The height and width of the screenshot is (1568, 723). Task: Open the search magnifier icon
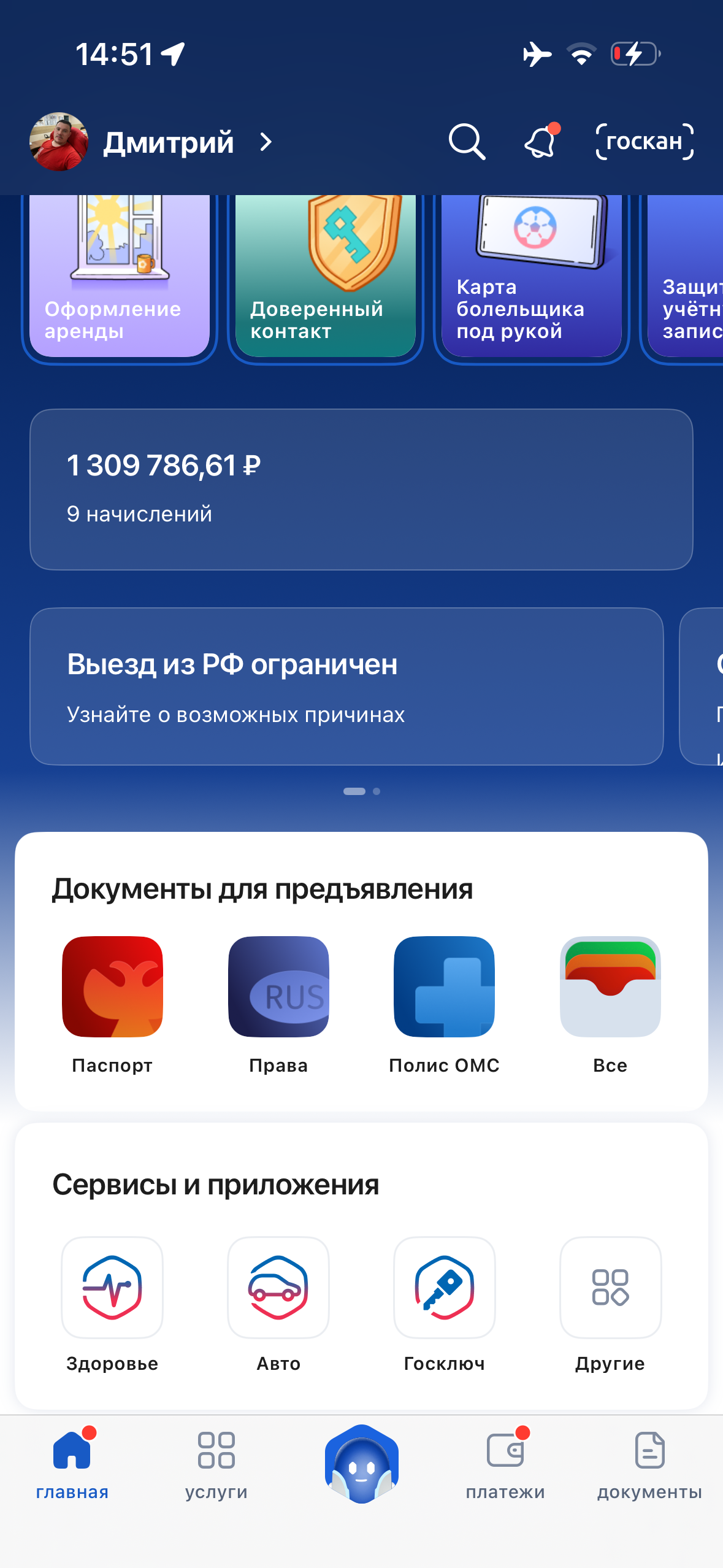[x=467, y=142]
